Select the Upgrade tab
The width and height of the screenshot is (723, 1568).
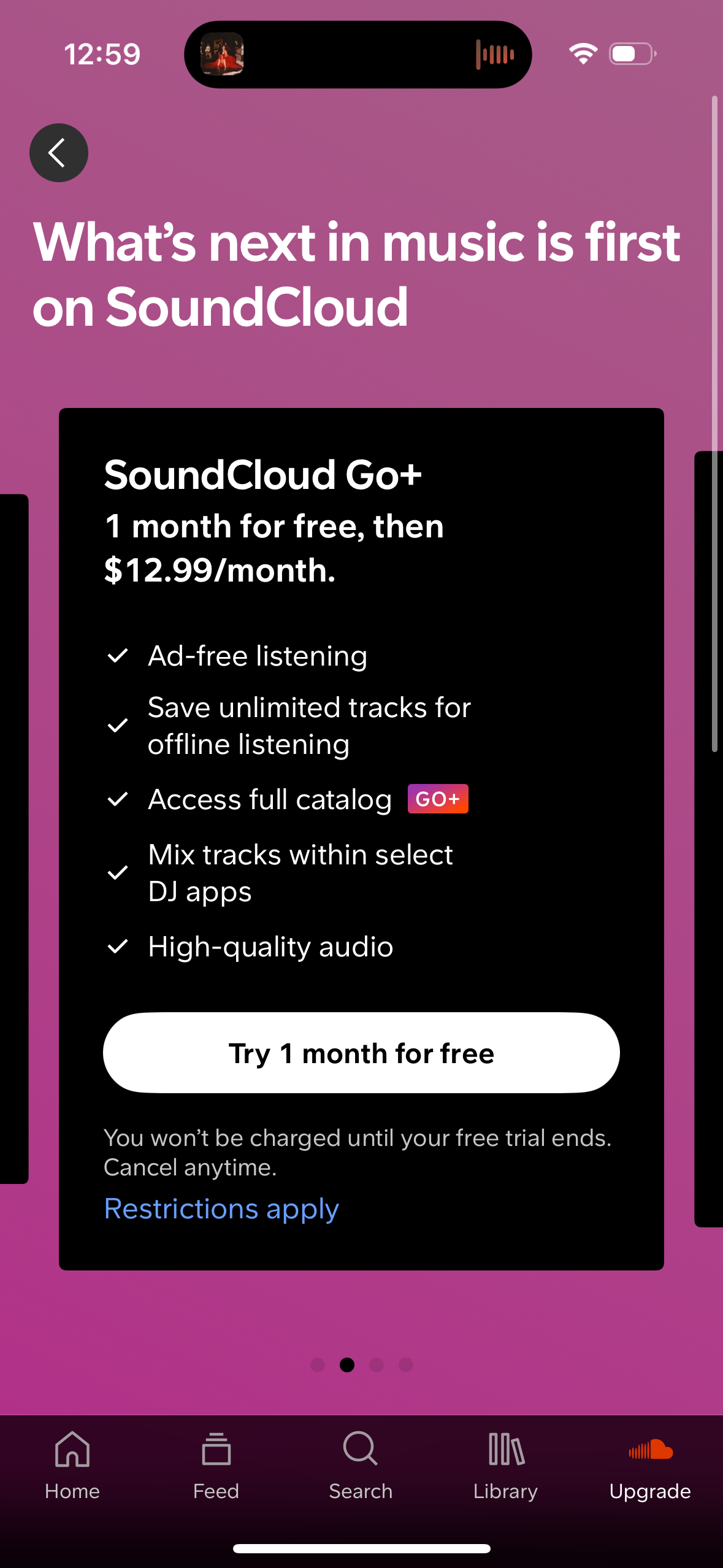click(x=649, y=1450)
